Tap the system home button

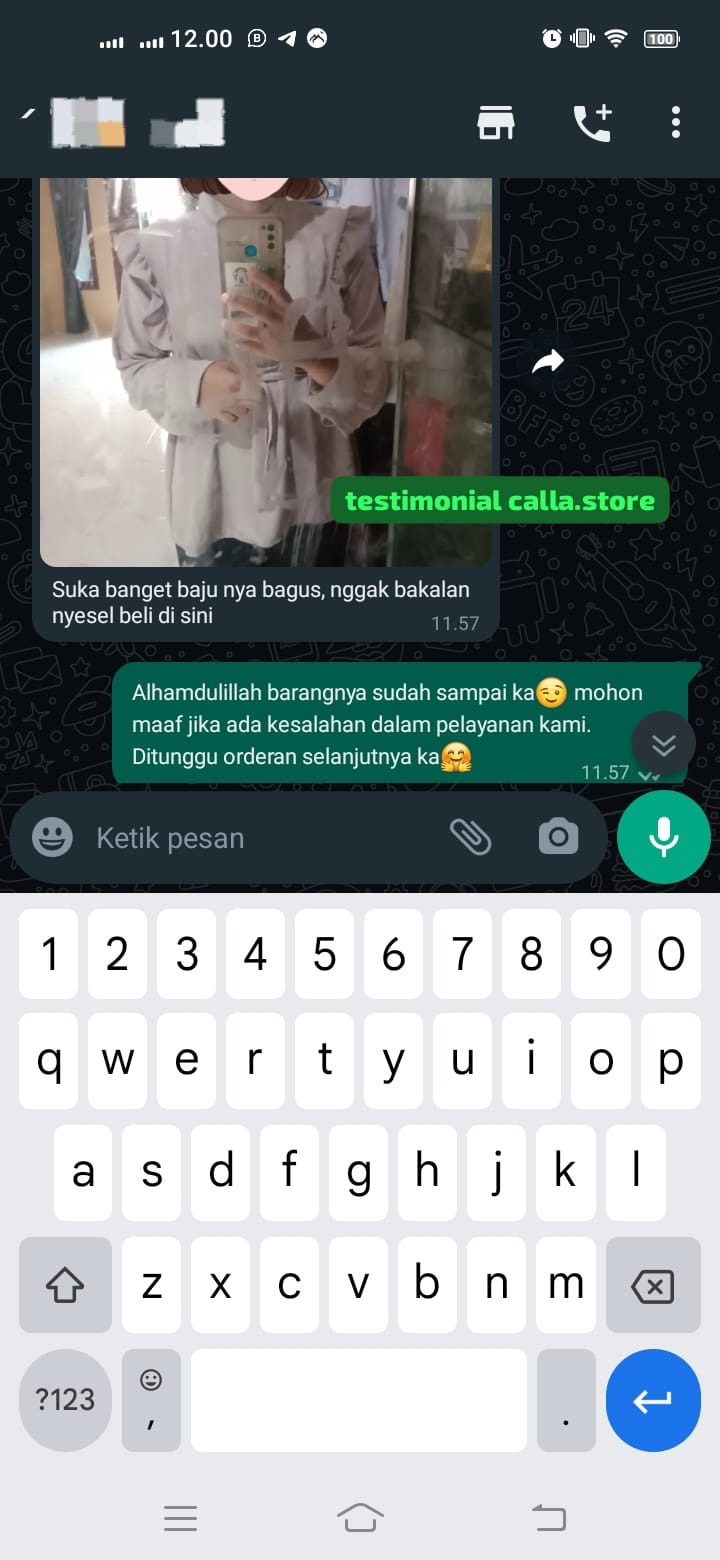coord(360,1518)
